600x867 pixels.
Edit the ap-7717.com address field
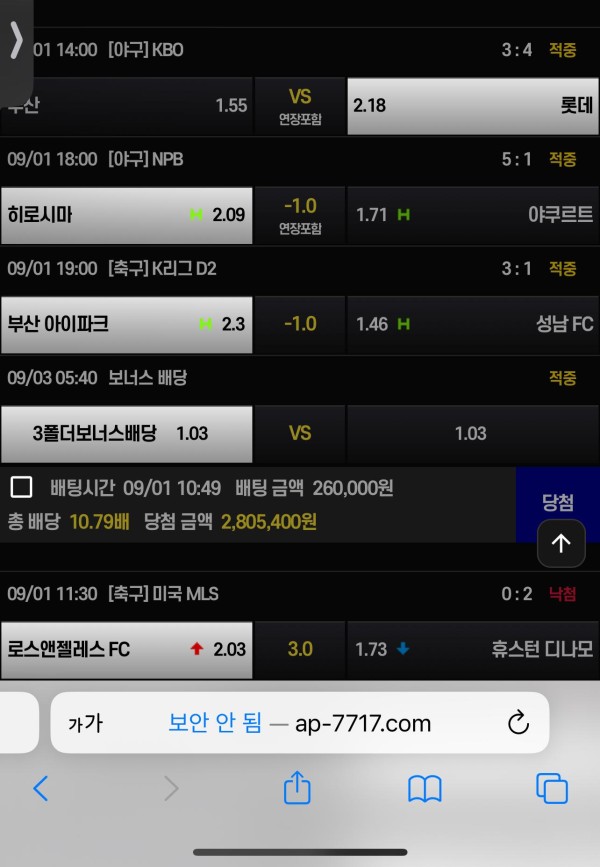pyautogui.click(x=300, y=723)
